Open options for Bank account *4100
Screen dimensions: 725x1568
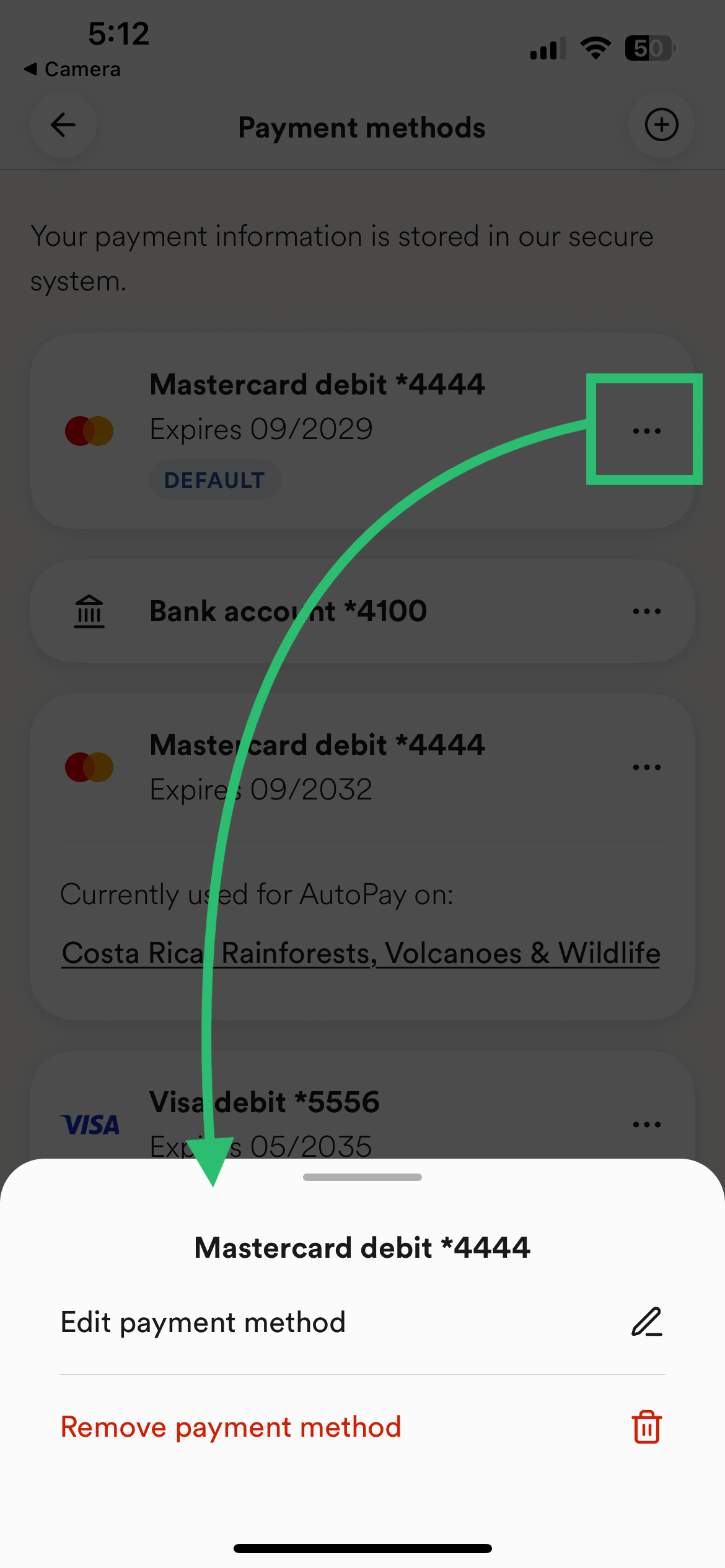pos(646,611)
